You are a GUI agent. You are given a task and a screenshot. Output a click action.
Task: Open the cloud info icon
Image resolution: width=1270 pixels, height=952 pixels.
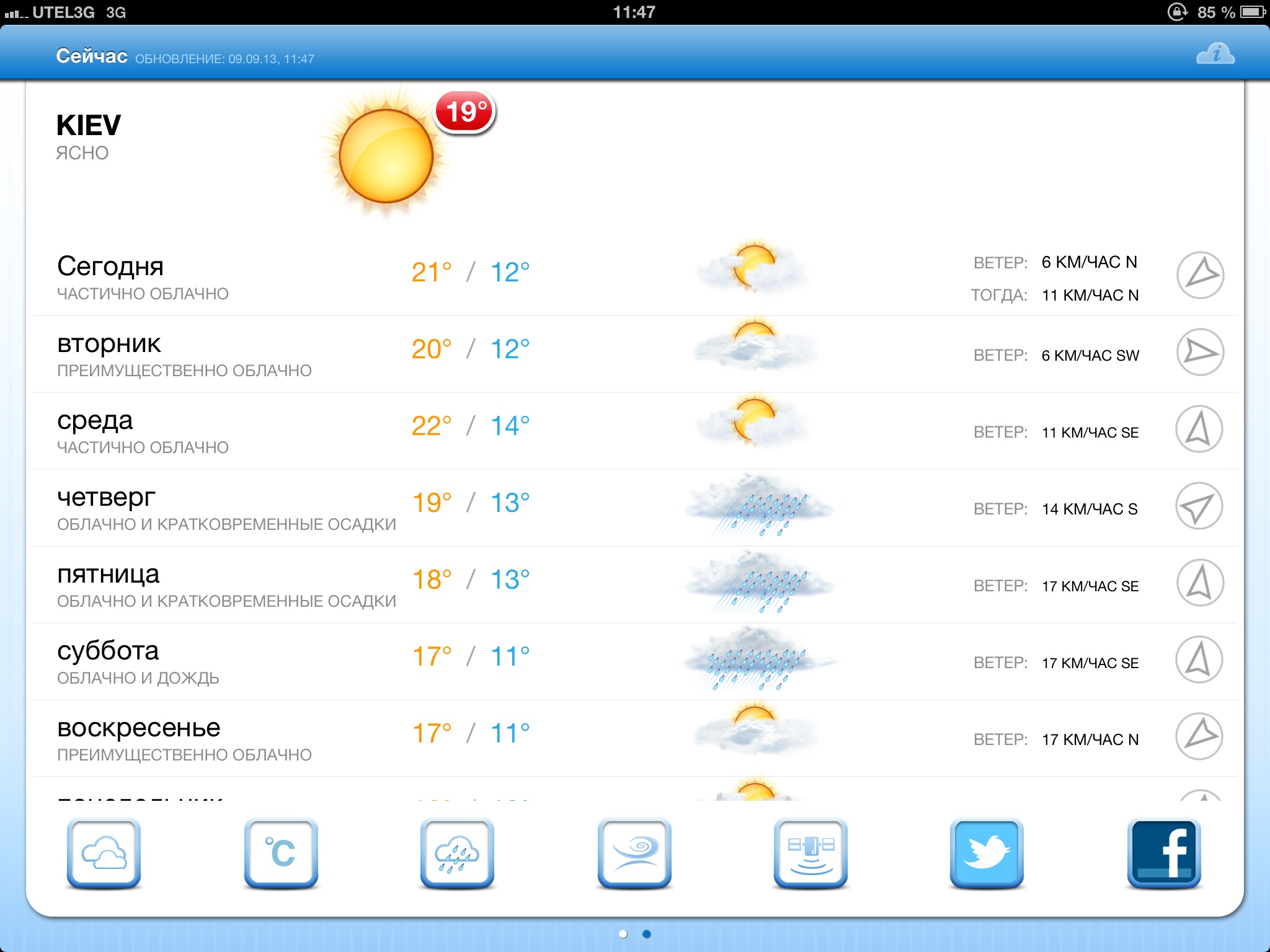[x=1215, y=54]
